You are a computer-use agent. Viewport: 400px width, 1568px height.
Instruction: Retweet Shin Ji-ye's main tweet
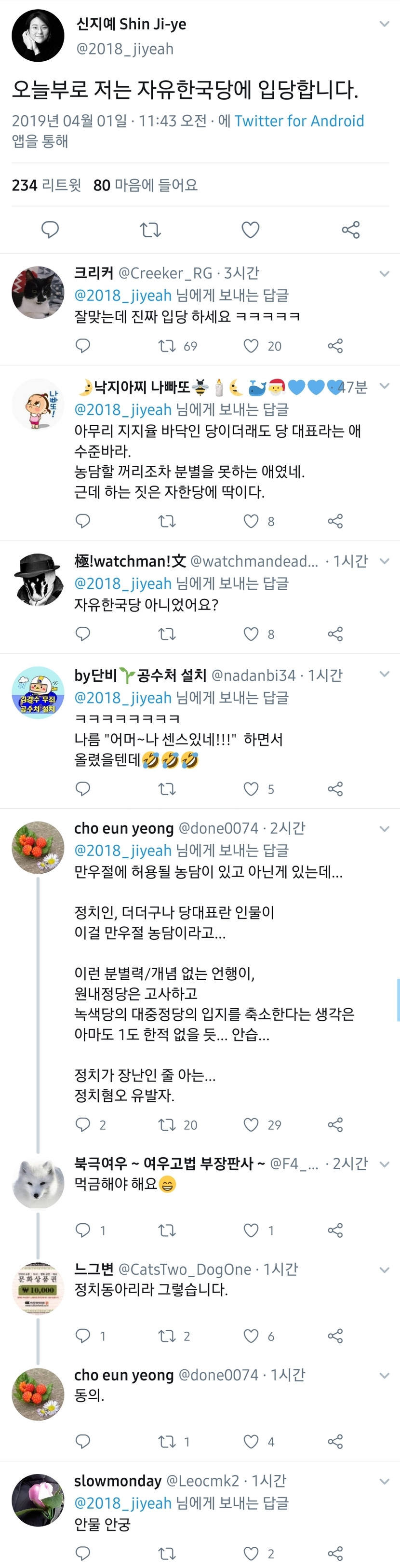point(150,230)
